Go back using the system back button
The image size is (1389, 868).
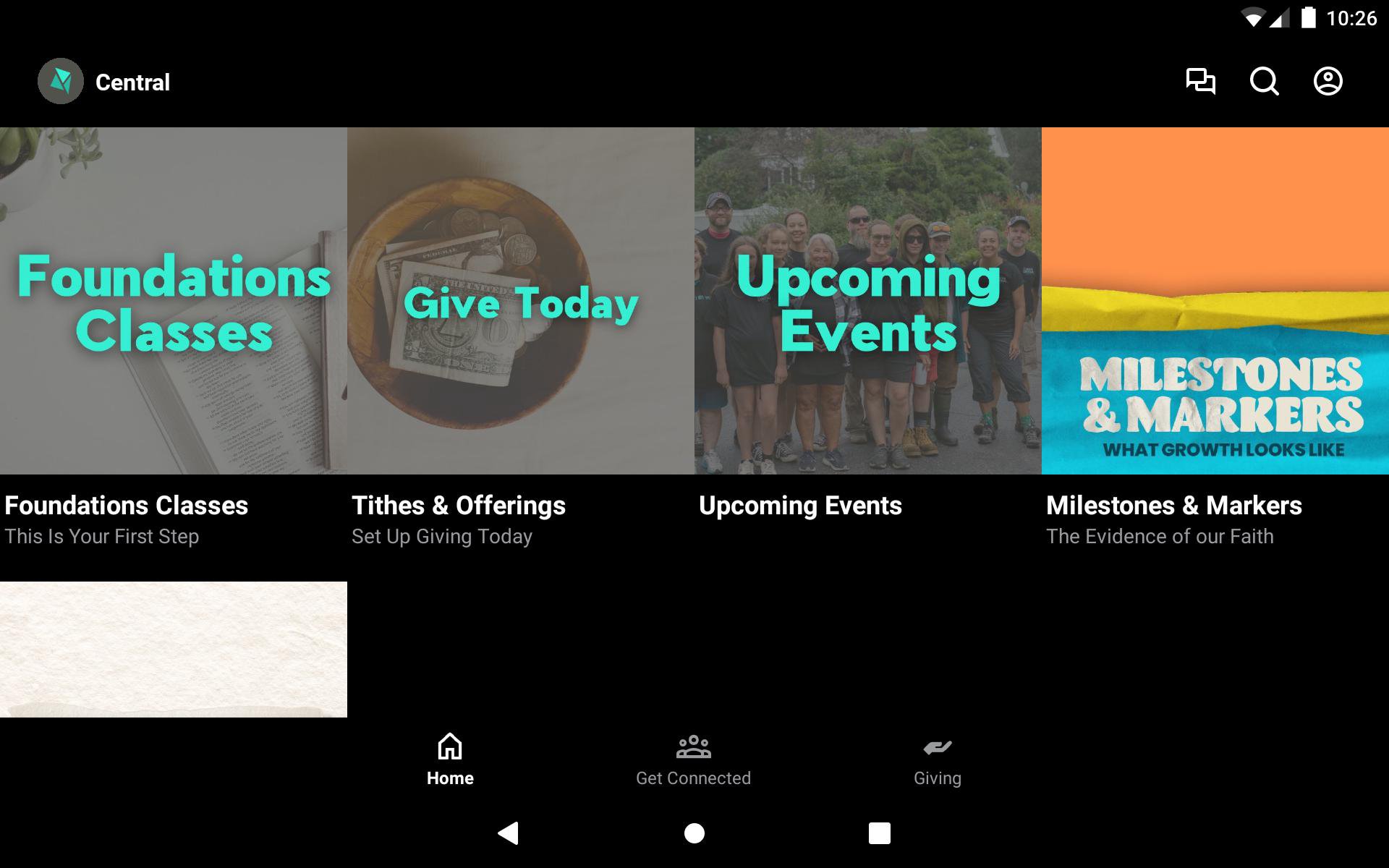pos(509,833)
